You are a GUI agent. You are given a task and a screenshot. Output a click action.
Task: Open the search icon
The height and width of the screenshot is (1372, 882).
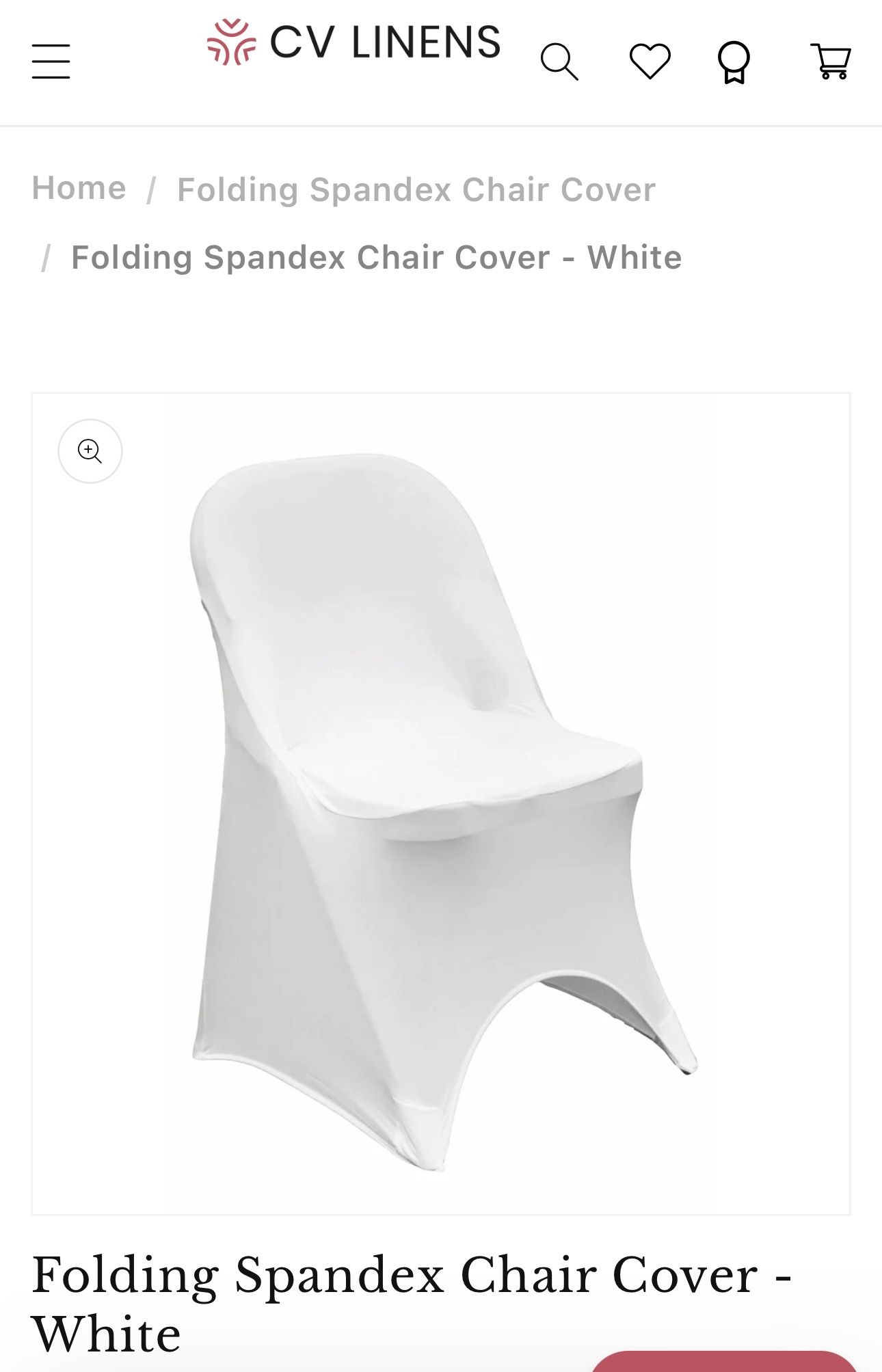coord(559,62)
